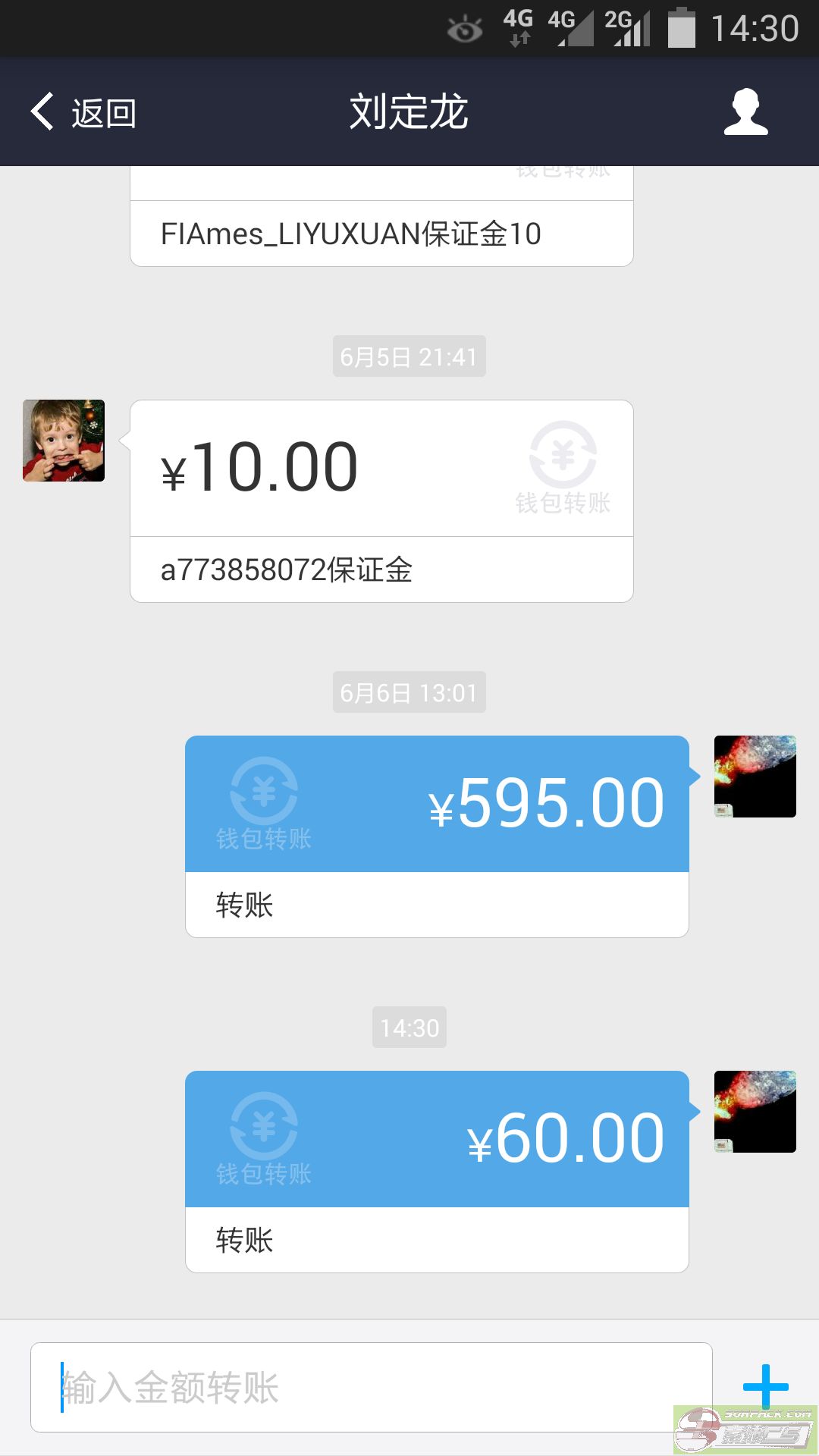Open the ¥595.00 transfer card
The image size is (819, 1456).
pyautogui.click(x=437, y=836)
